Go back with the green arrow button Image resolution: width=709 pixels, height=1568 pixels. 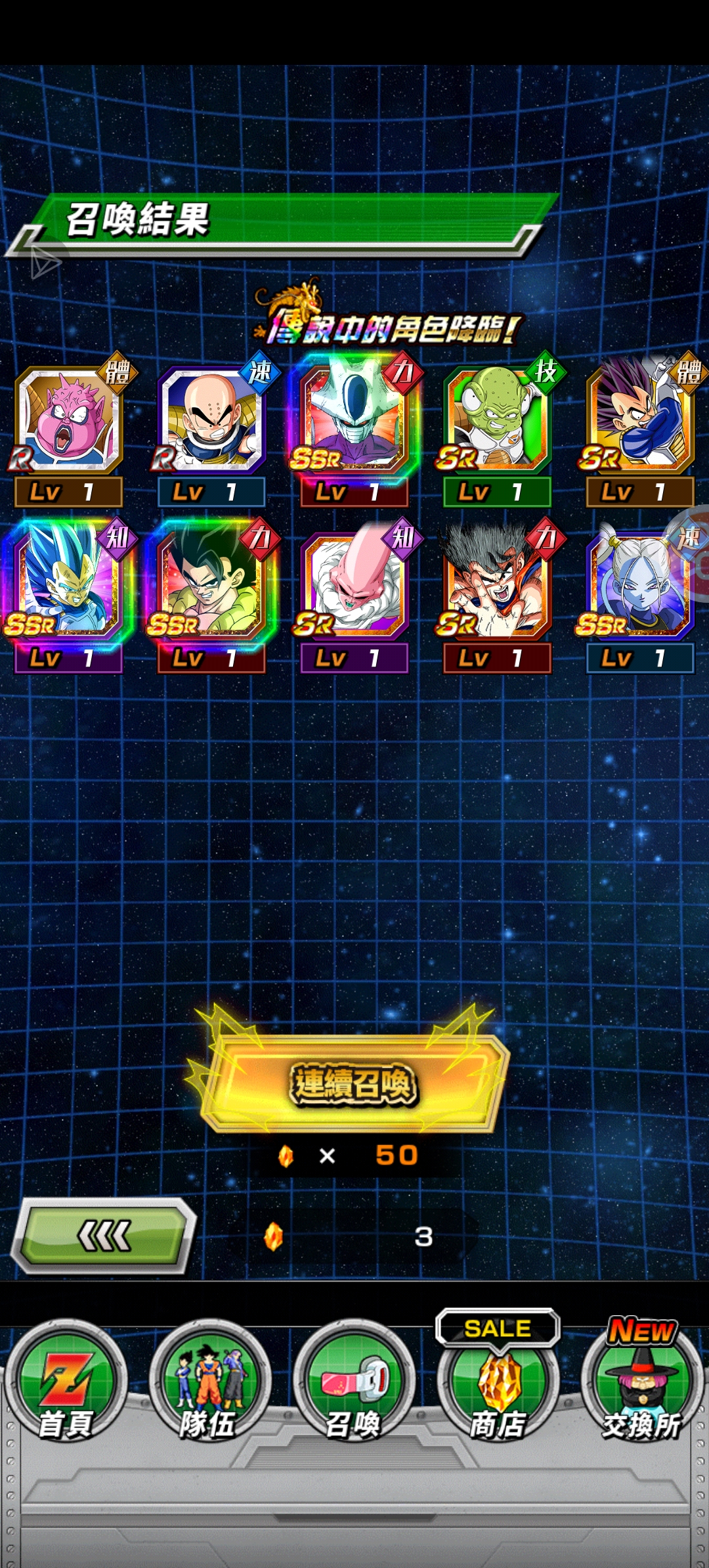pos(105,1236)
